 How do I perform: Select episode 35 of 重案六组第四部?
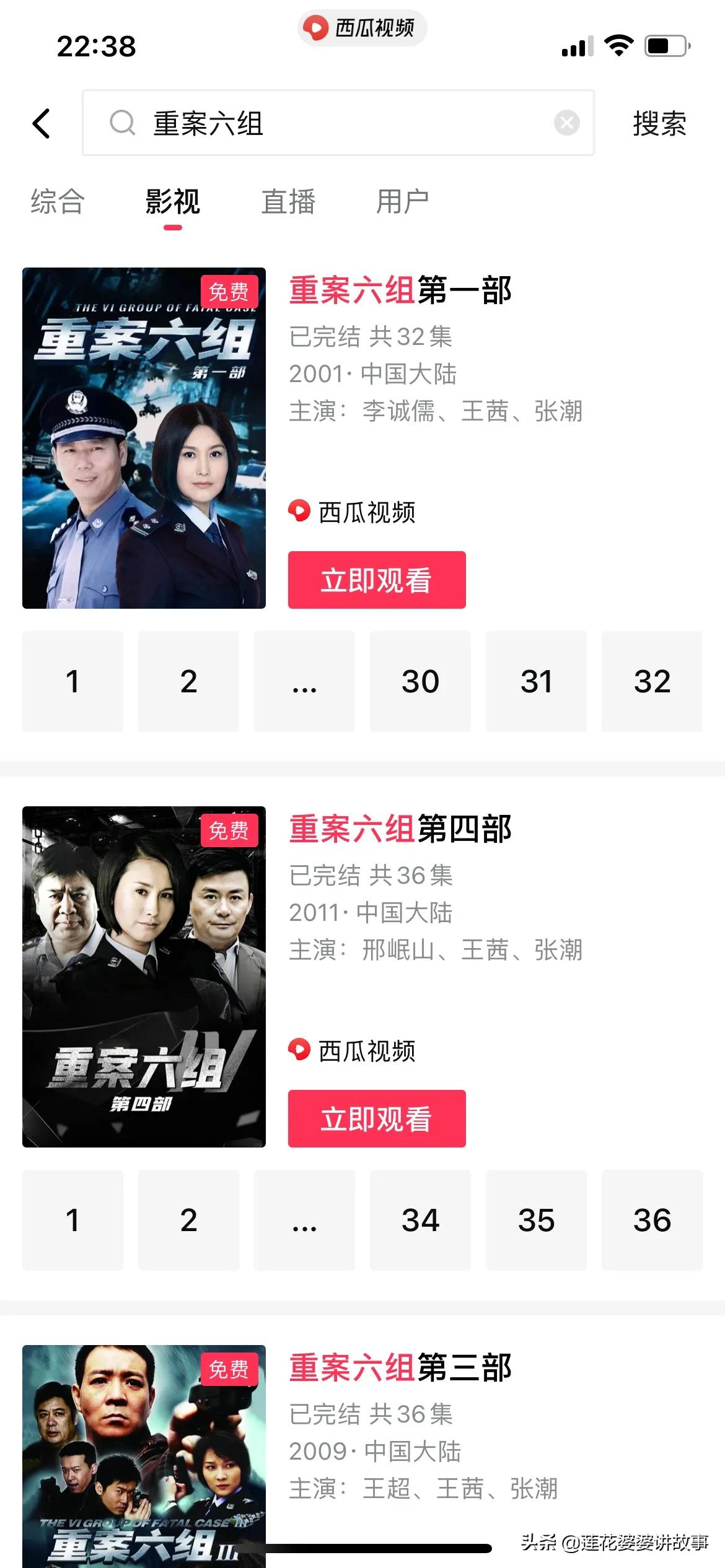tap(535, 1220)
